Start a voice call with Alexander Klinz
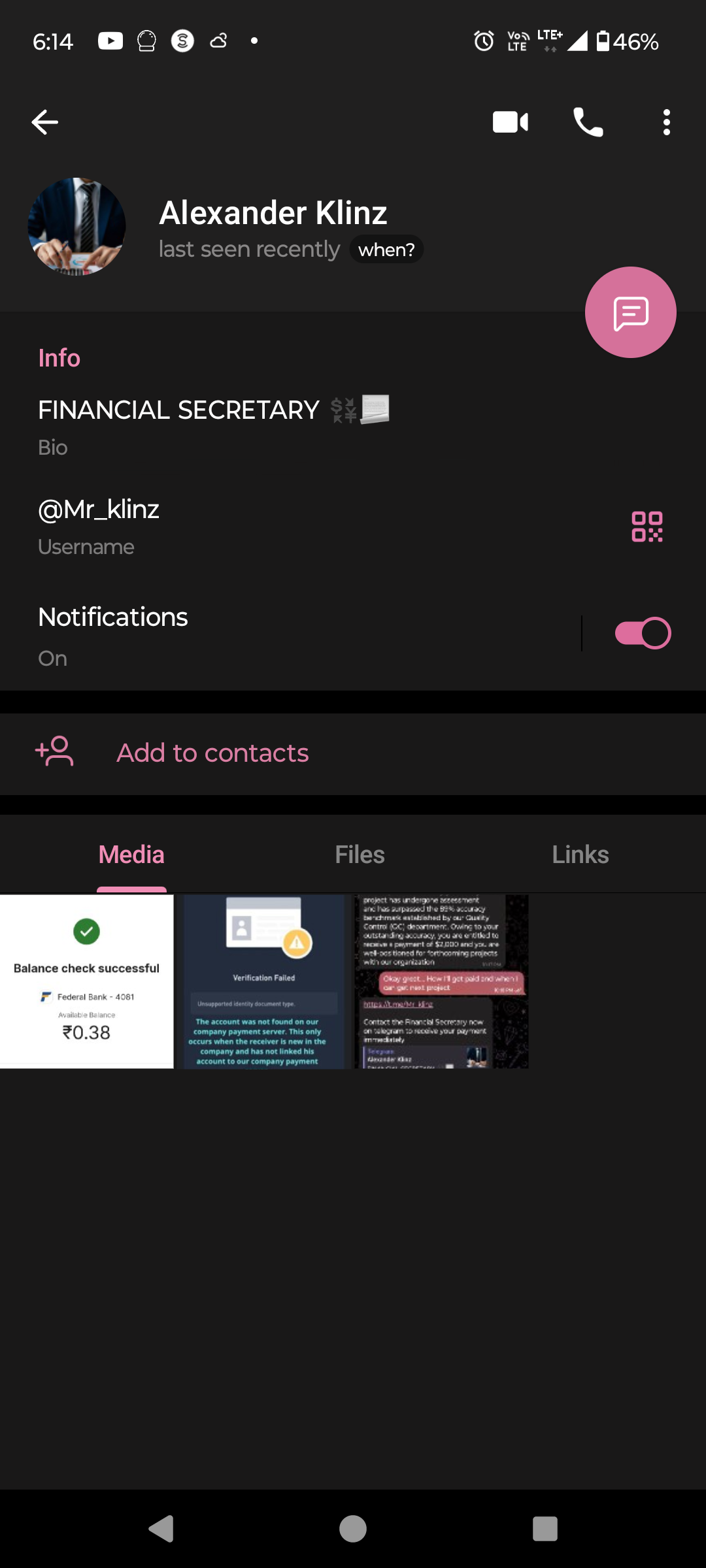The height and width of the screenshot is (1568, 706). pyautogui.click(x=588, y=122)
